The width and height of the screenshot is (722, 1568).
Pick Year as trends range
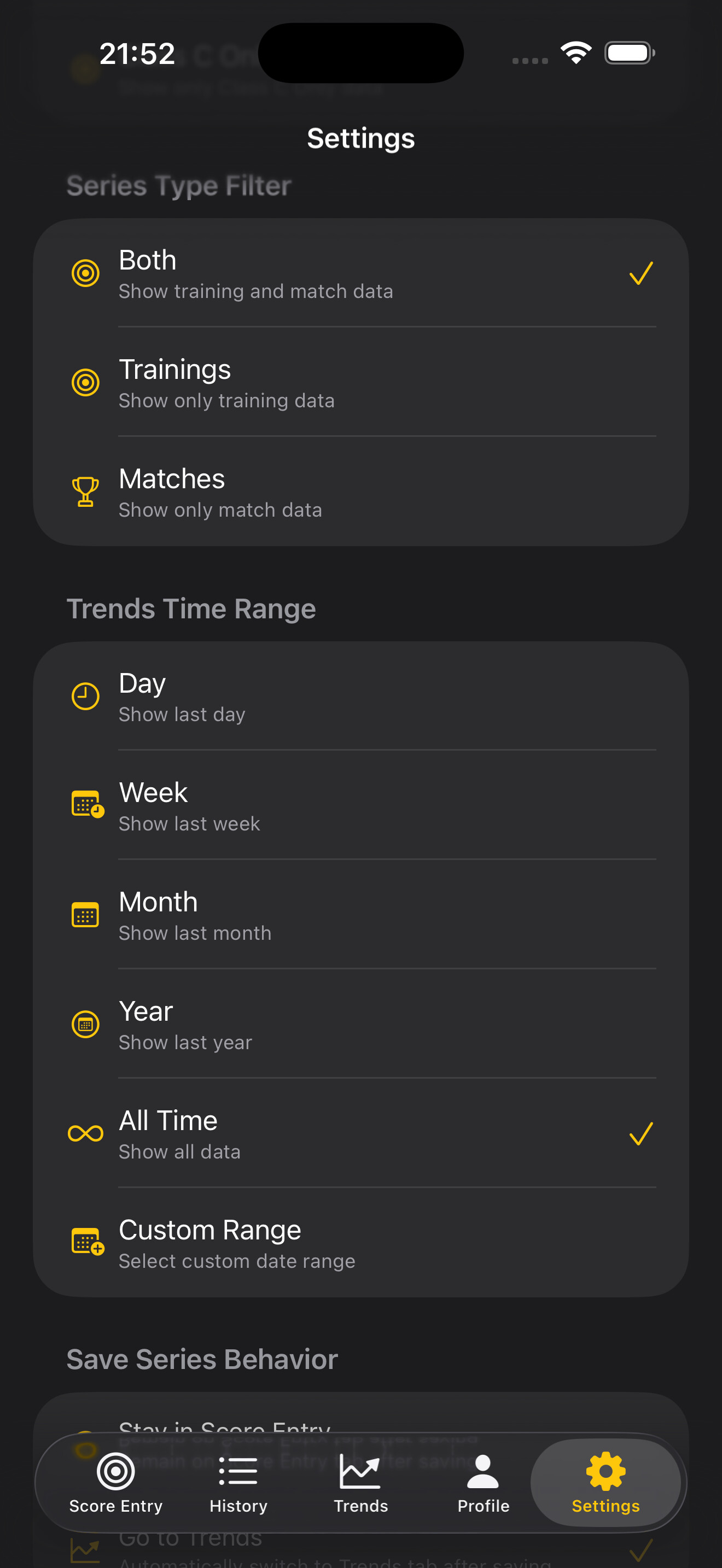[x=360, y=1025]
